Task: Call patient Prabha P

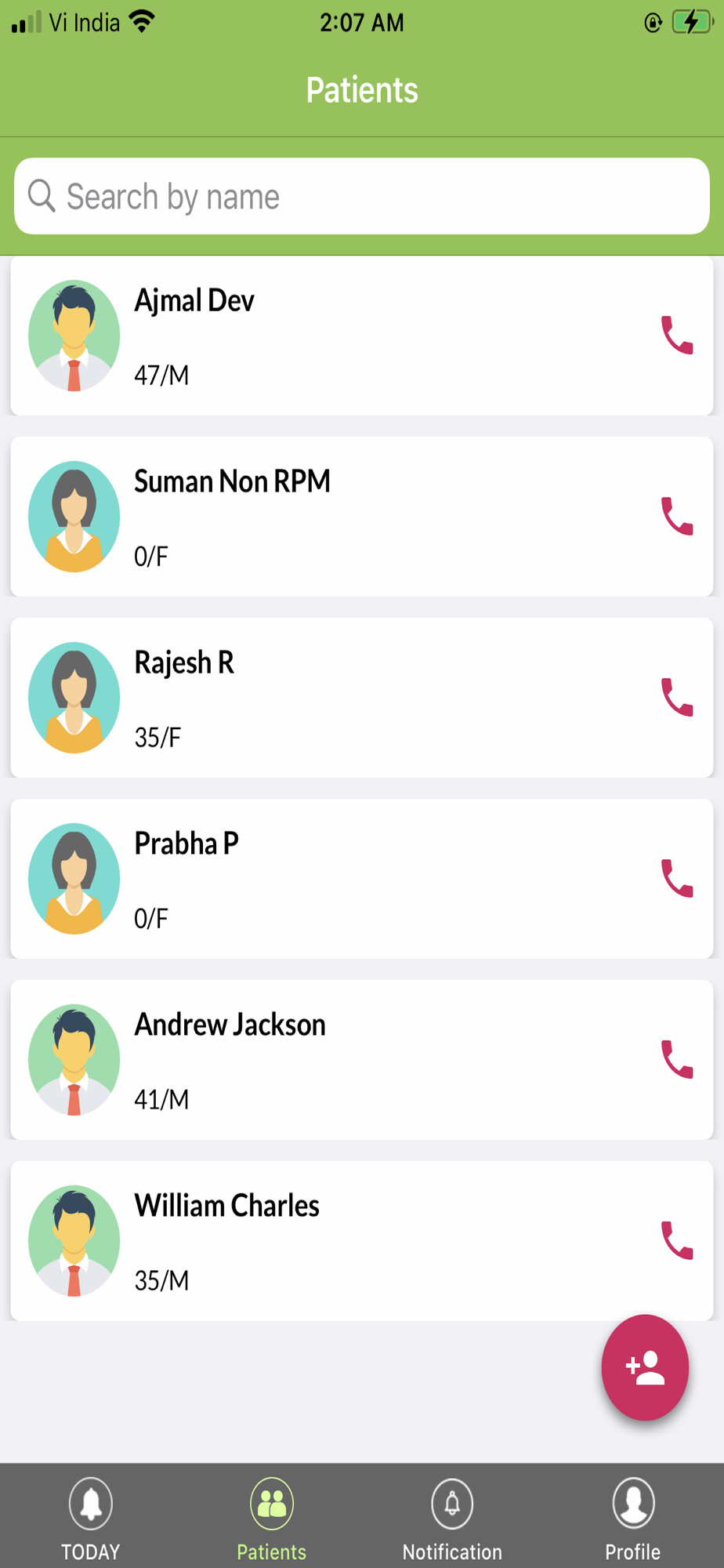Action: 677,879
